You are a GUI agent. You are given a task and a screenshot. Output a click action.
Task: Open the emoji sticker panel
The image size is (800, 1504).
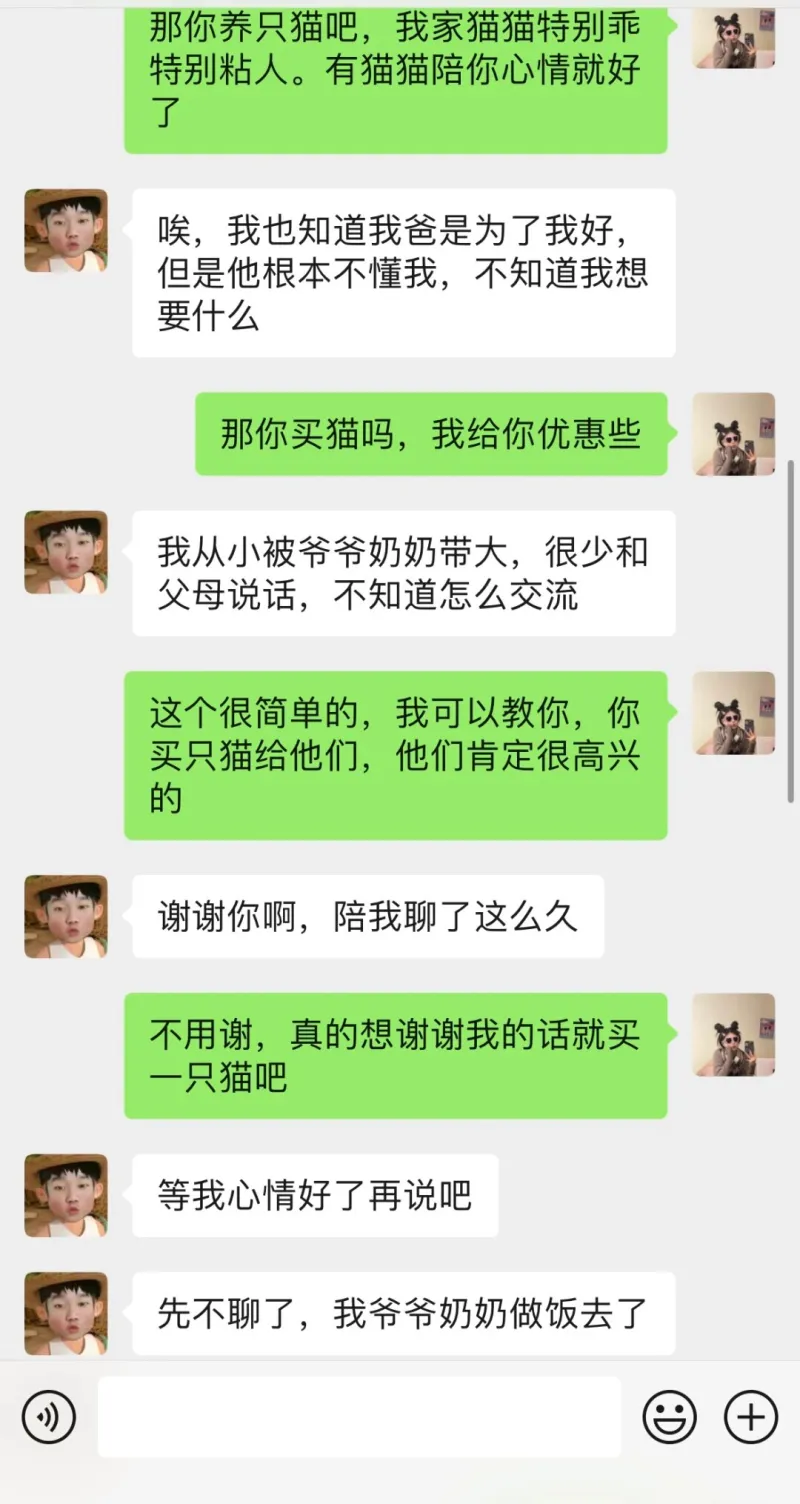pos(669,1417)
